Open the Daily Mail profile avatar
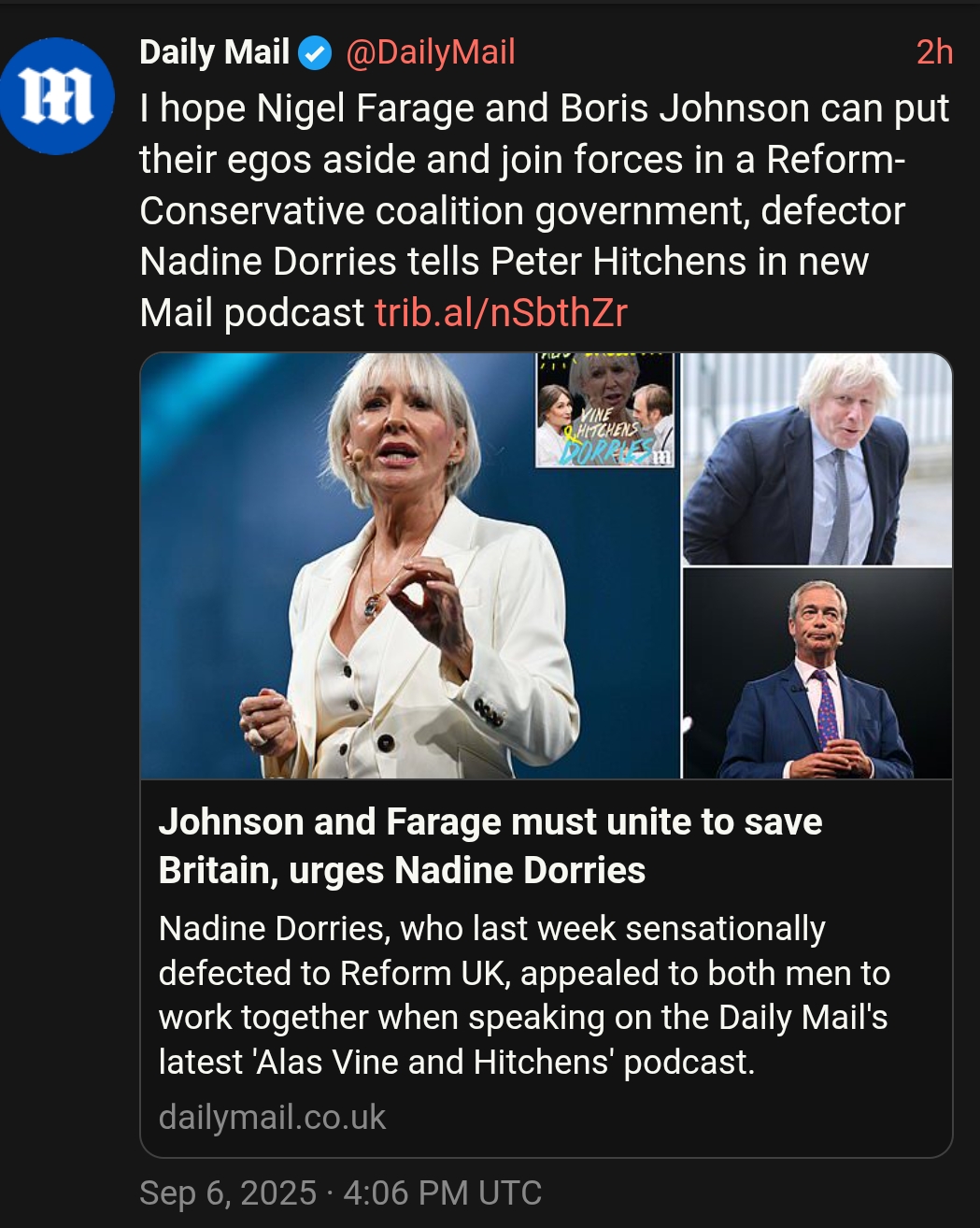The width and height of the screenshot is (980, 1228). (x=57, y=96)
